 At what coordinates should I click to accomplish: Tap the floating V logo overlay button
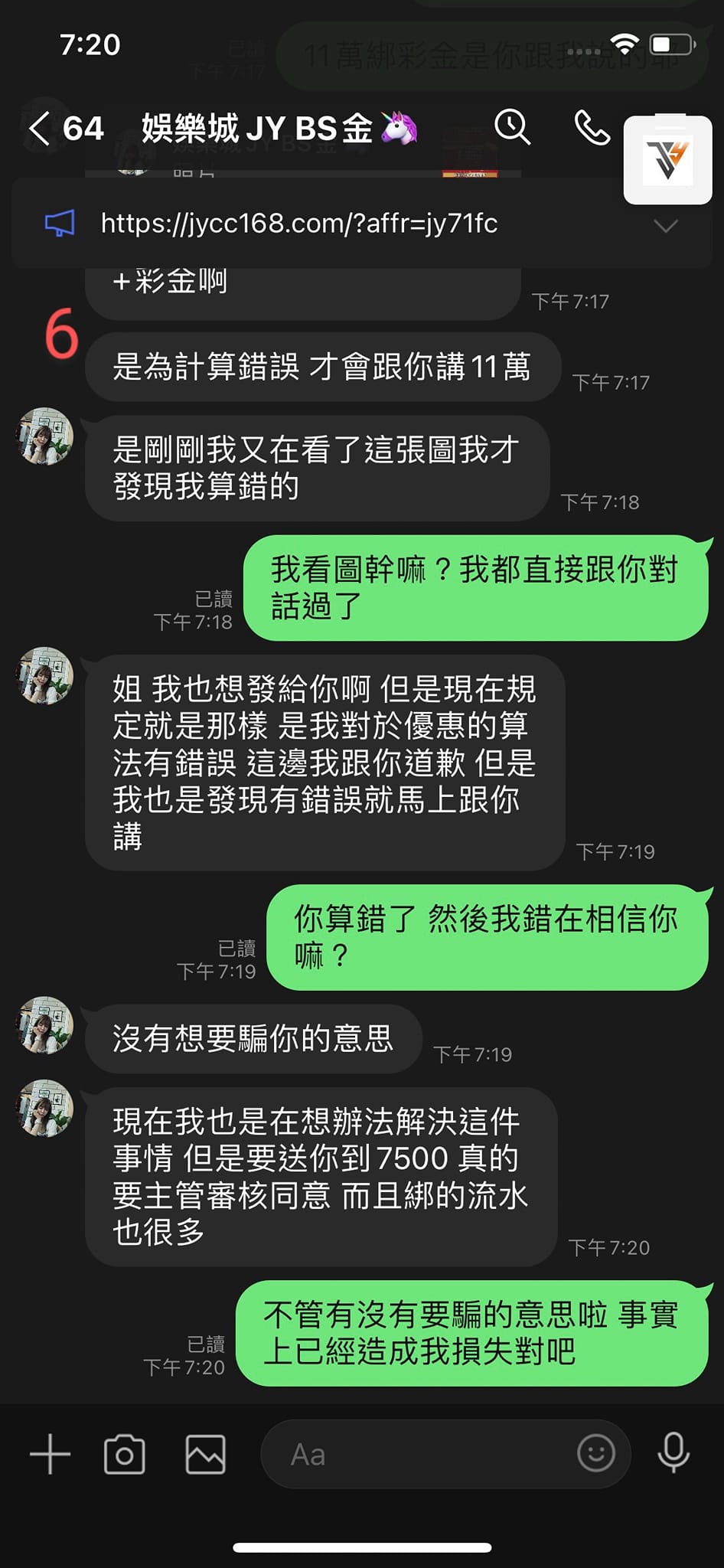(667, 160)
